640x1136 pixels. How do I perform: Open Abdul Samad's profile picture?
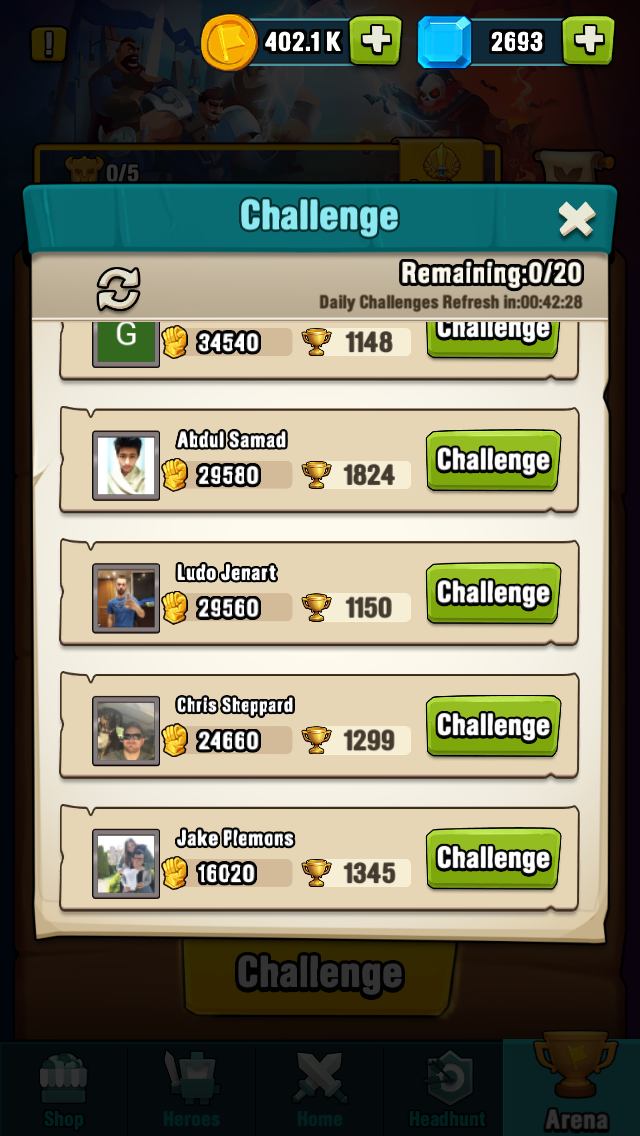(126, 465)
